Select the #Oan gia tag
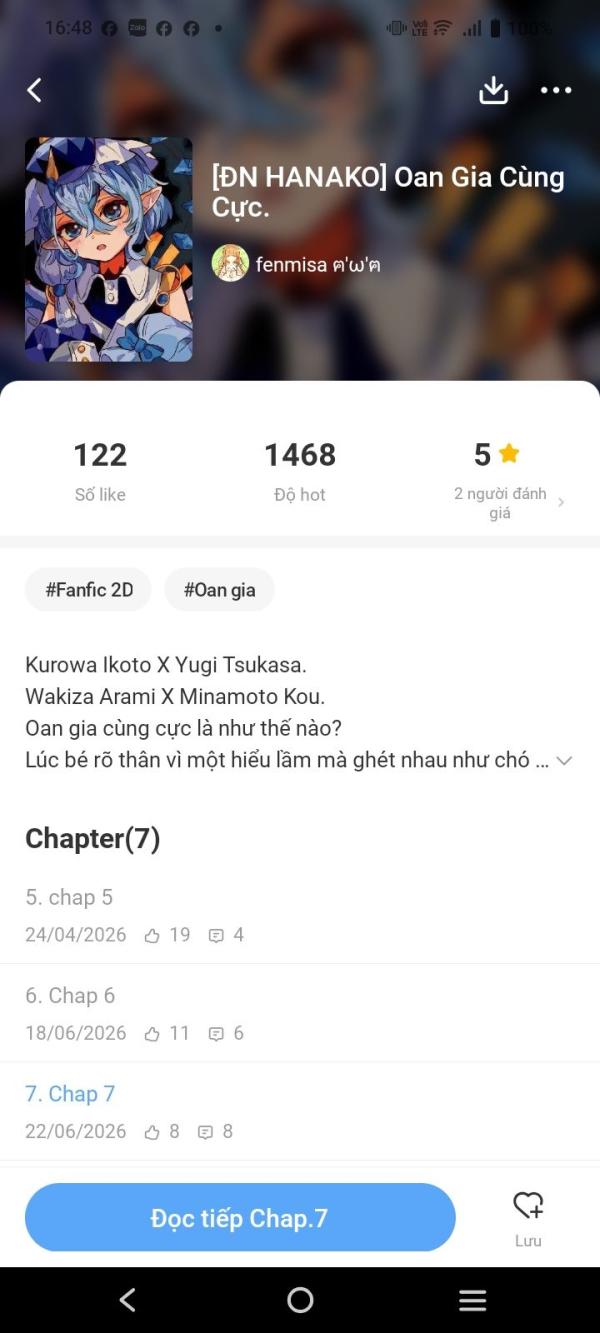Image resolution: width=600 pixels, height=1333 pixels. [219, 590]
